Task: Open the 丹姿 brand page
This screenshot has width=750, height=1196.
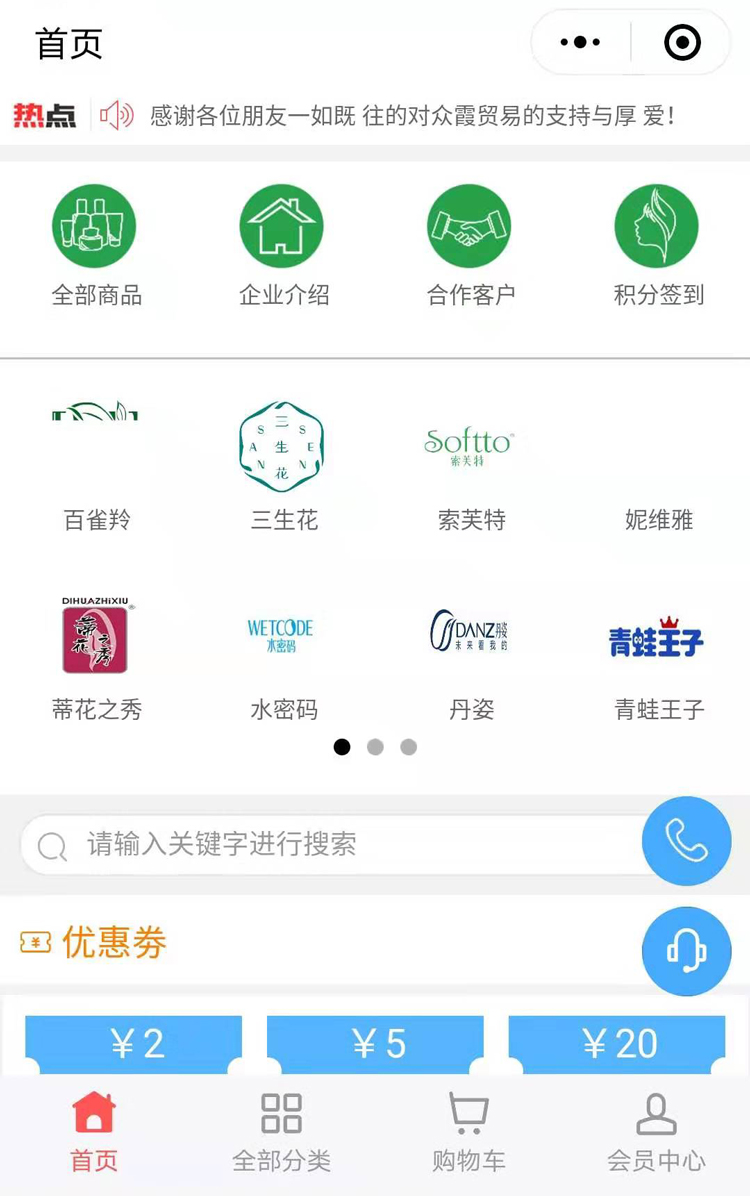Action: [x=470, y=656]
